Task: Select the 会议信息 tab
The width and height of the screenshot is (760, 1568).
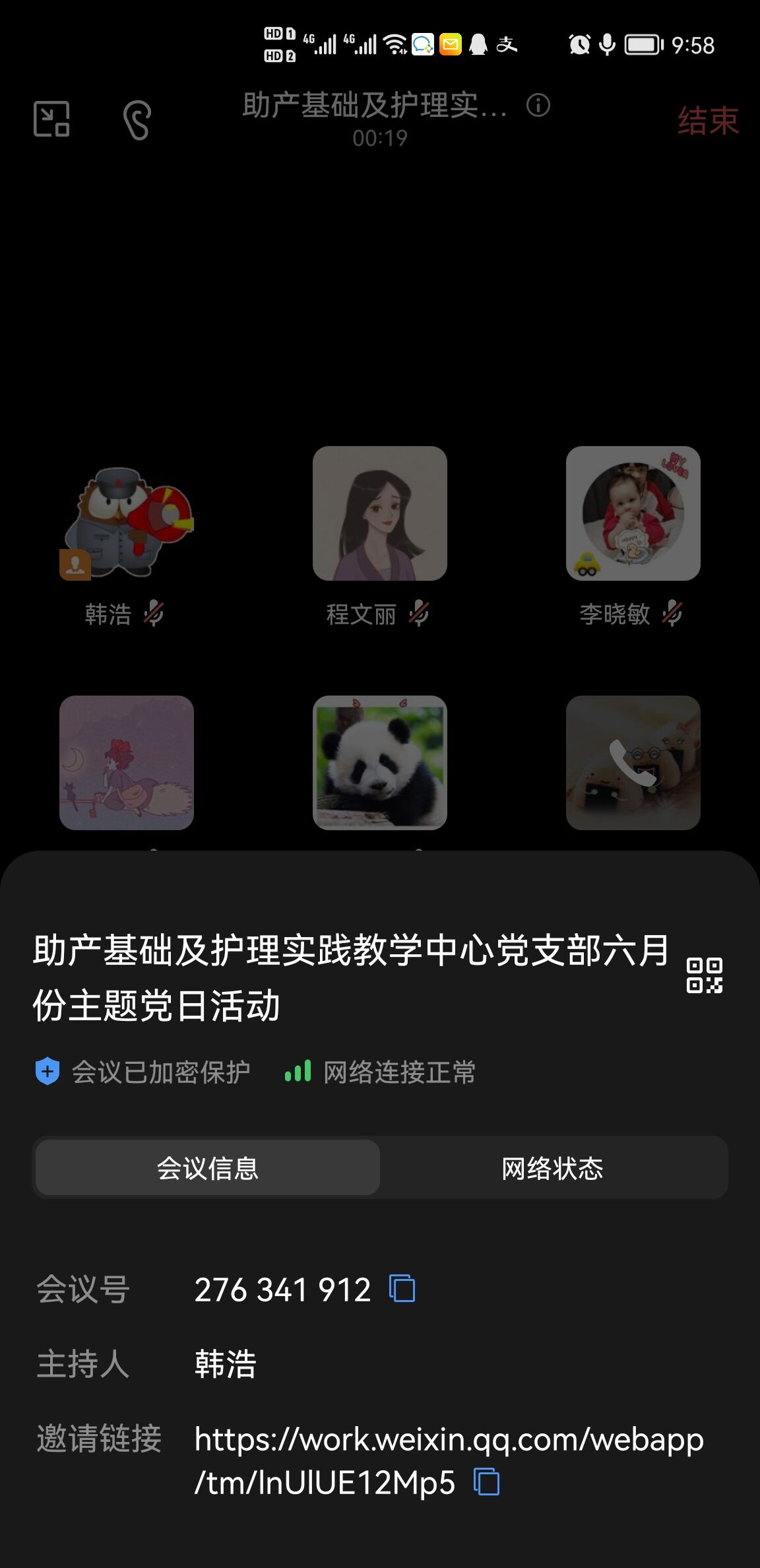Action: pyautogui.click(x=207, y=1168)
